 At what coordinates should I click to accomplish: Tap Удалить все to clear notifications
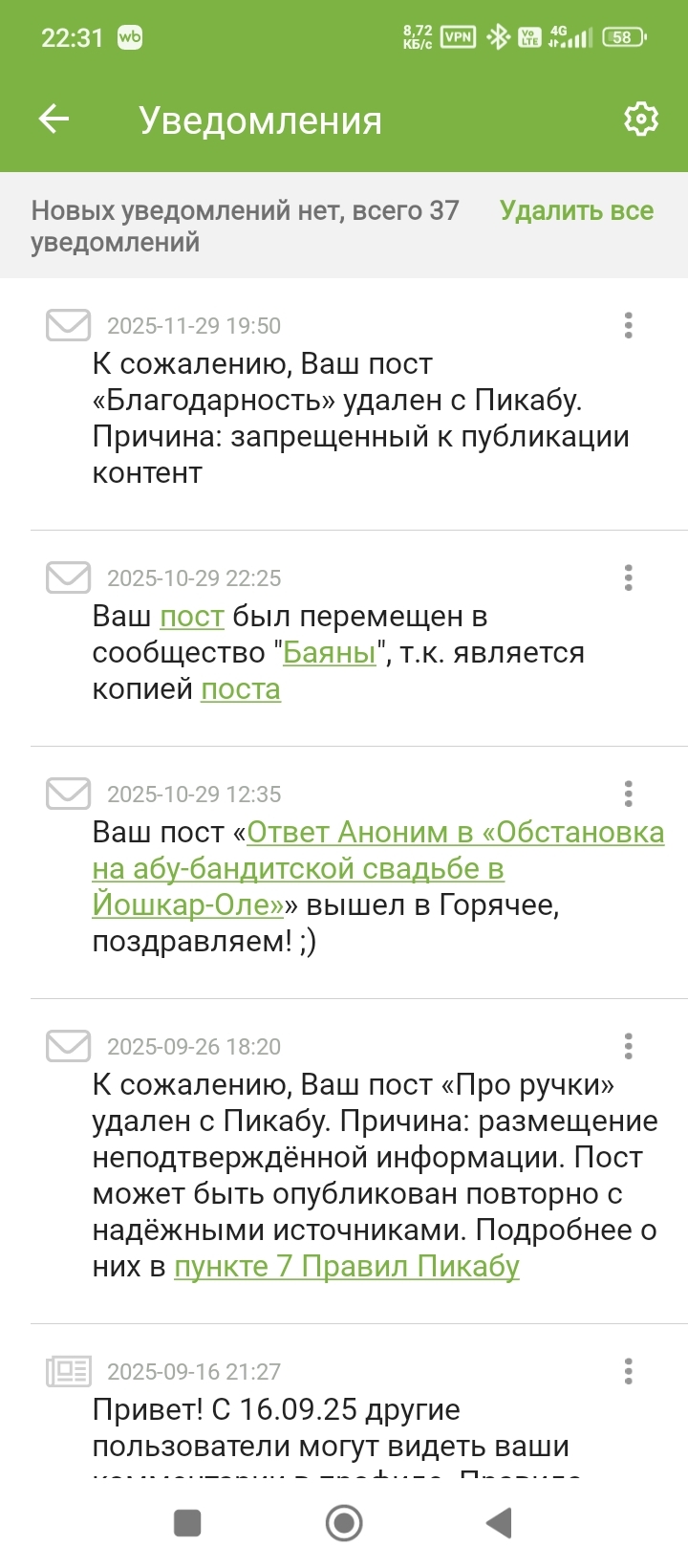coord(576,210)
